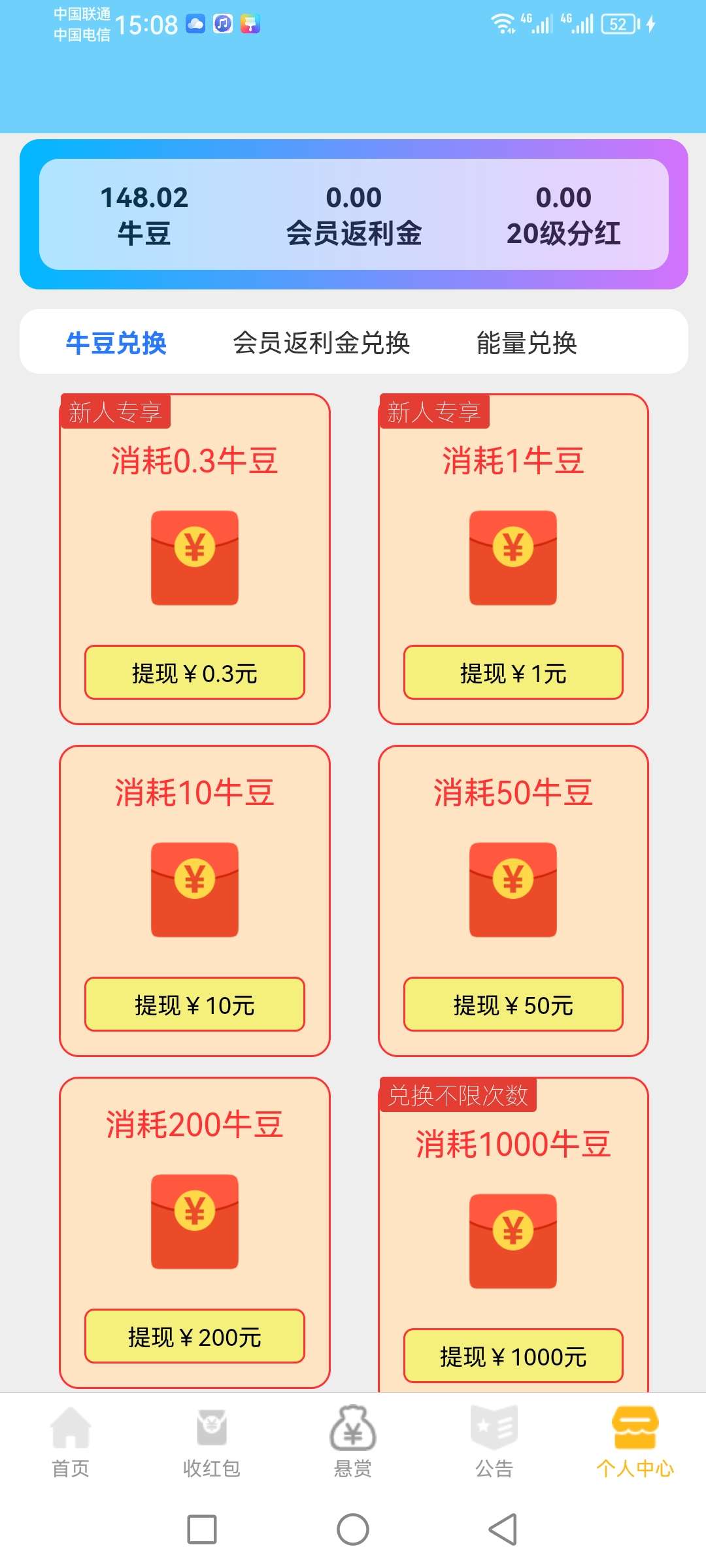Choose the 提现￥50元 button

(x=513, y=1004)
